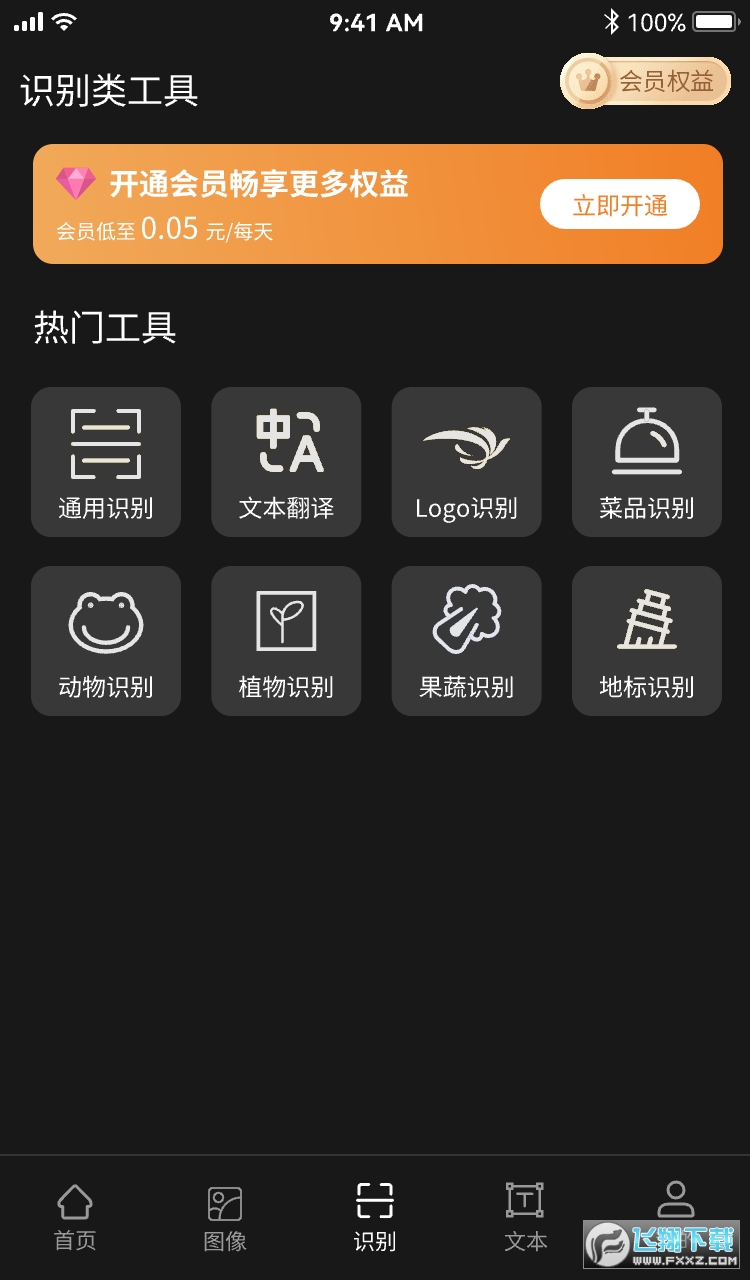Select the 菜品识别 tool
Image resolution: width=750 pixels, height=1280 pixels.
coord(646,462)
